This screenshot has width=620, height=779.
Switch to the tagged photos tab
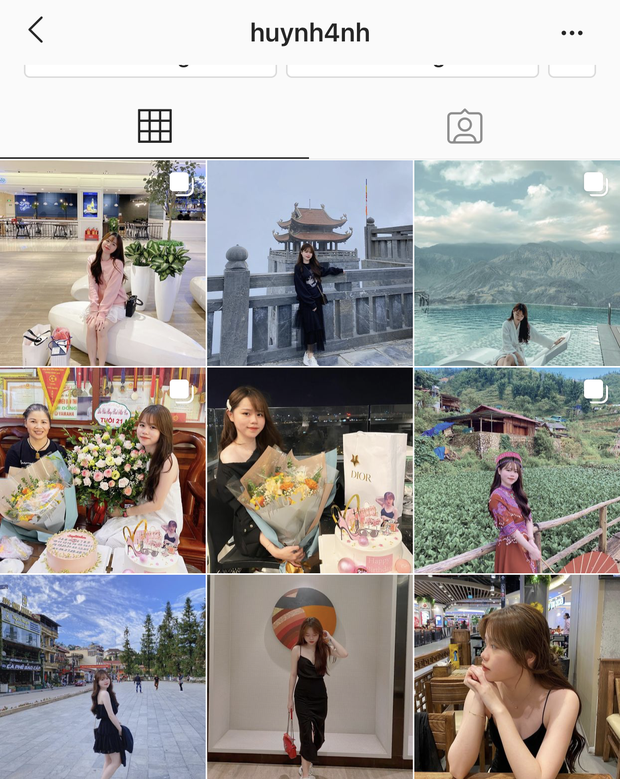coord(464,126)
